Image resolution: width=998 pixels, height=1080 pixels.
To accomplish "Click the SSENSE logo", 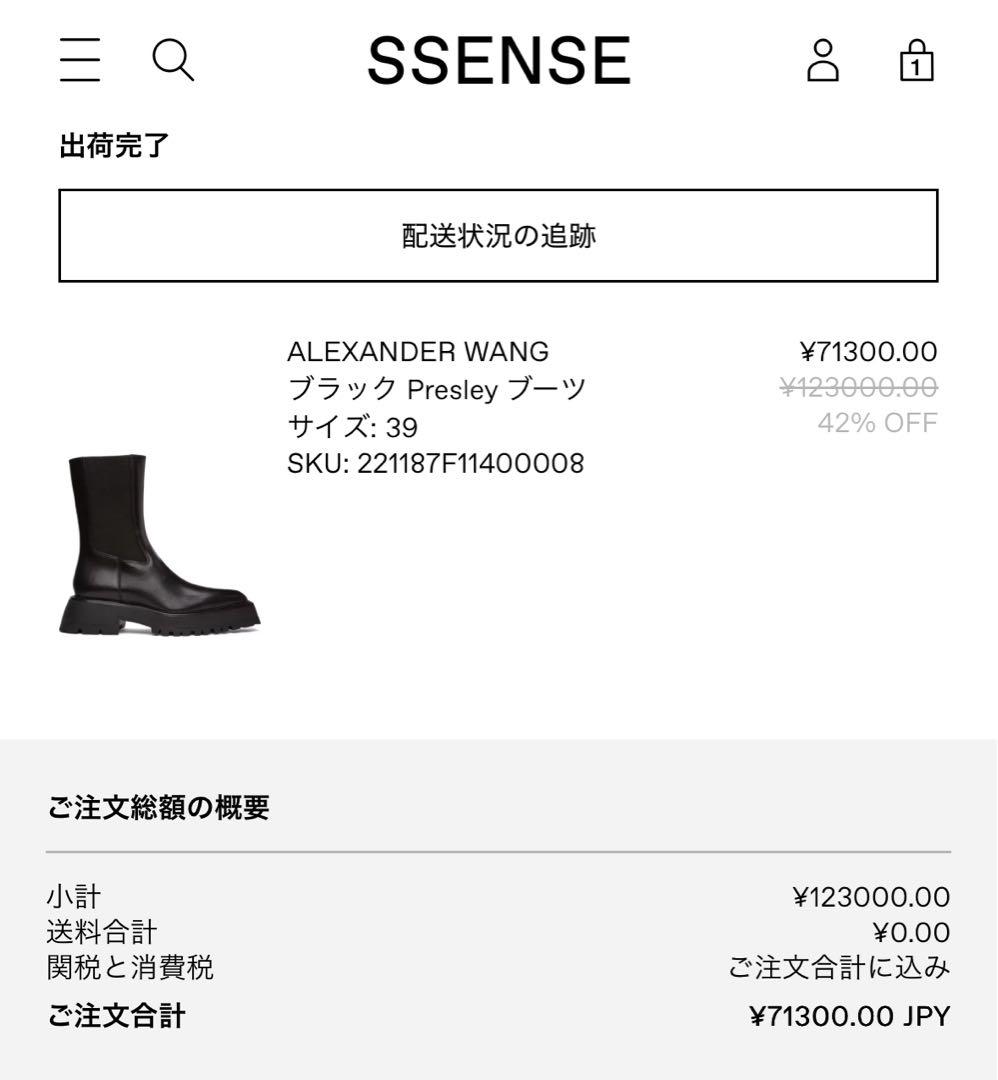I will pyautogui.click(x=498, y=60).
